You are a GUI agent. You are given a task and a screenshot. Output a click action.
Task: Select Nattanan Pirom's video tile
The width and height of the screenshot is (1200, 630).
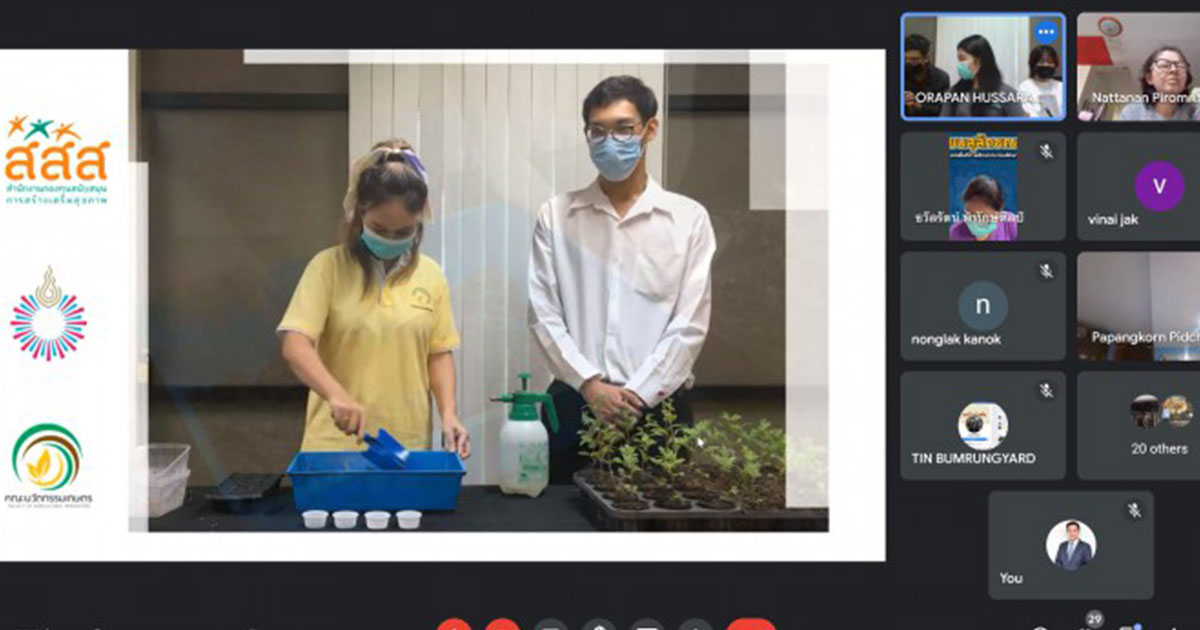tap(1139, 67)
